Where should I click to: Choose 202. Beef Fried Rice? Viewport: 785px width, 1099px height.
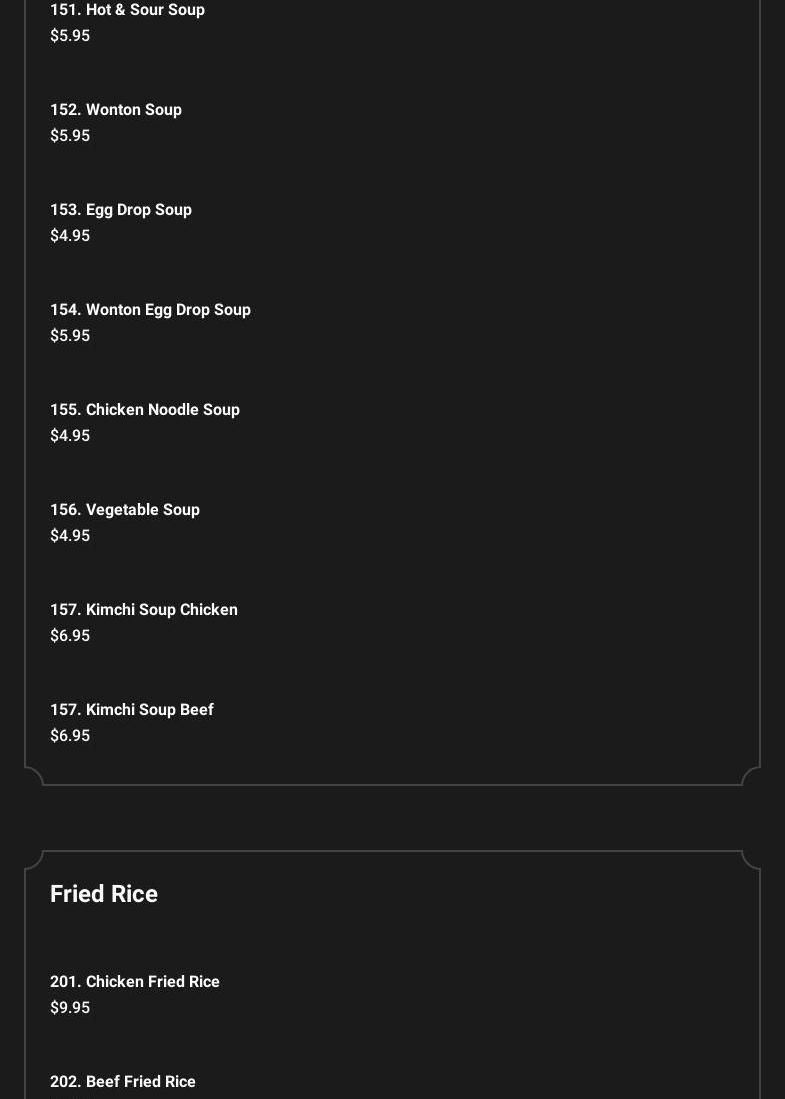(123, 1082)
